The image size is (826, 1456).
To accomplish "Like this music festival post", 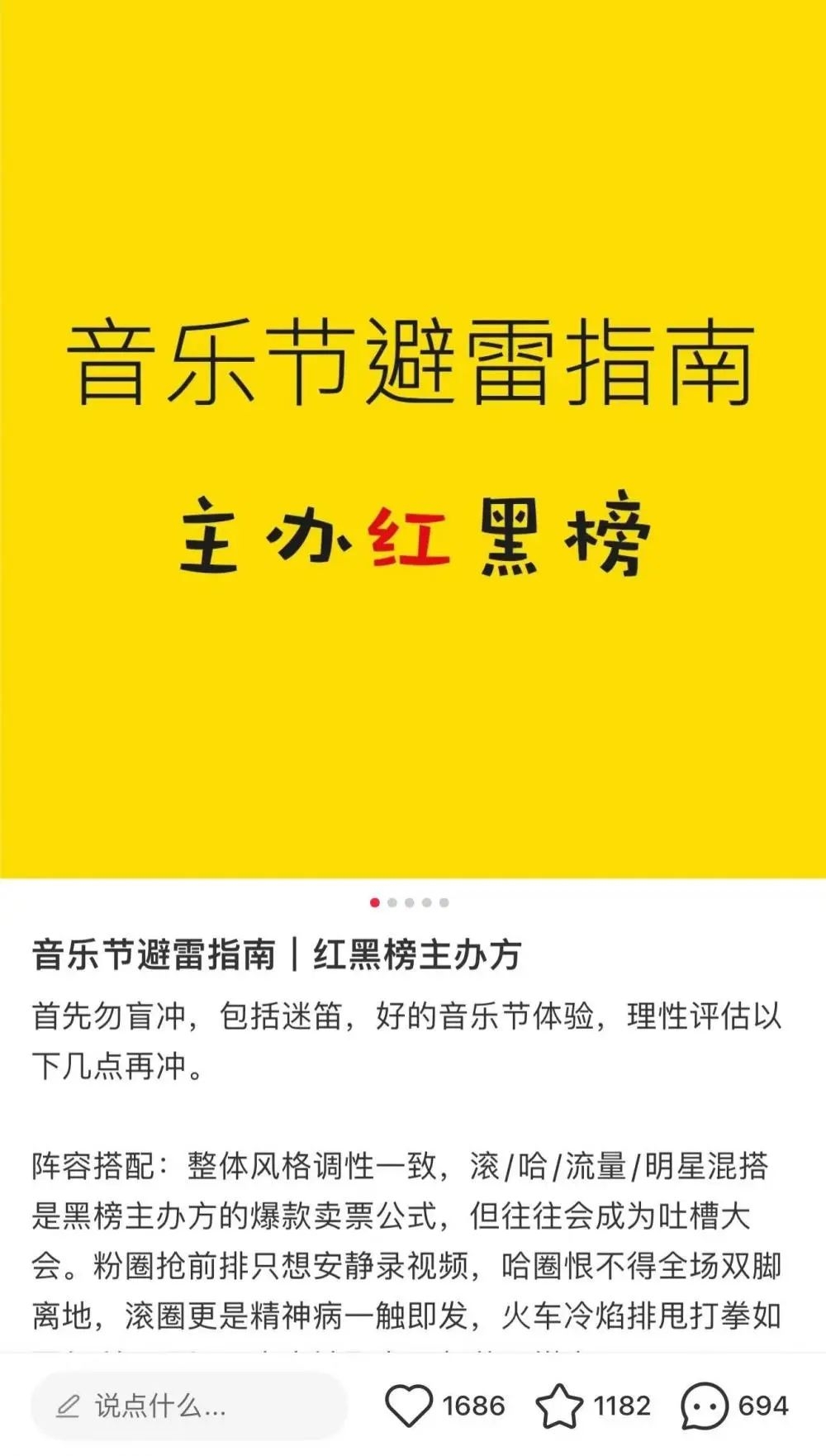I will coord(409,1406).
